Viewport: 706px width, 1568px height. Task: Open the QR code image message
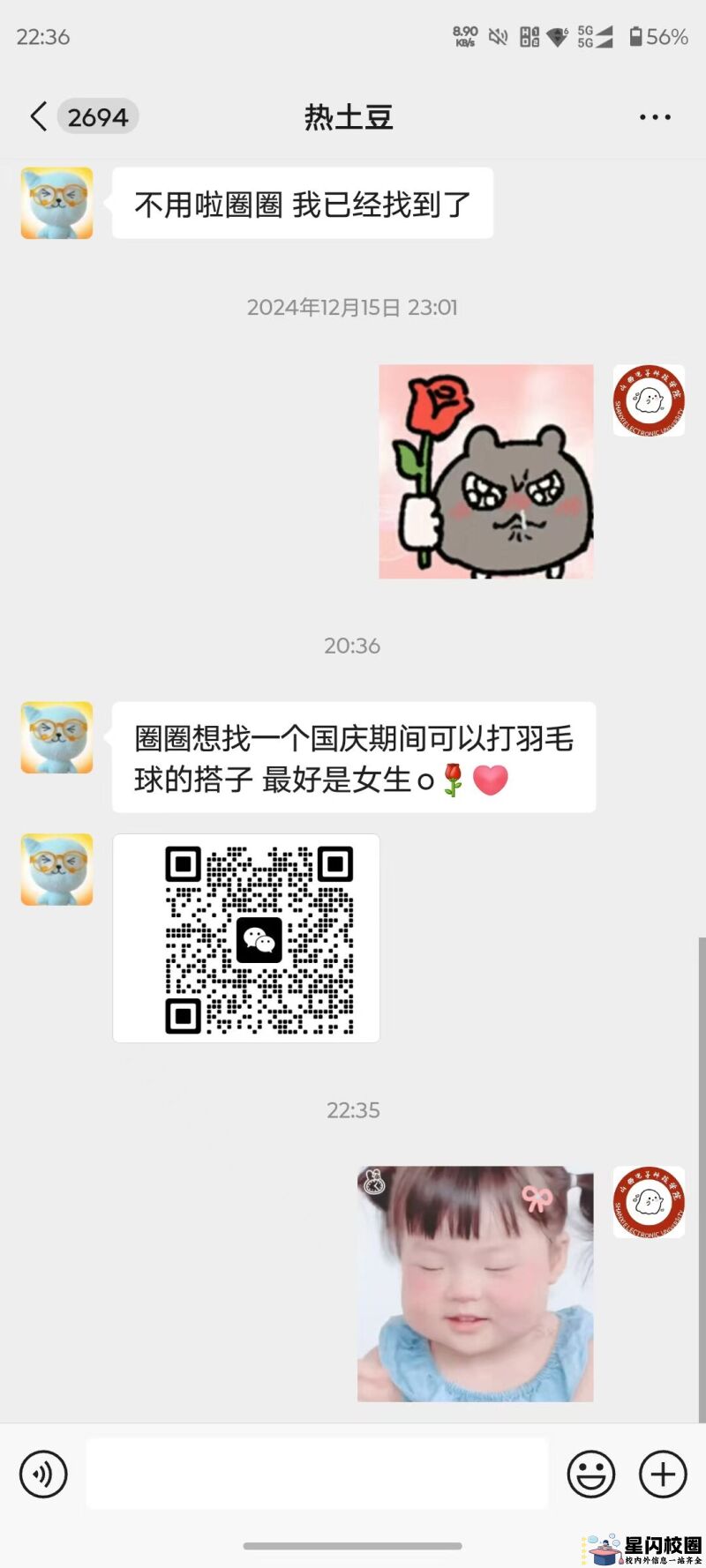click(246, 938)
